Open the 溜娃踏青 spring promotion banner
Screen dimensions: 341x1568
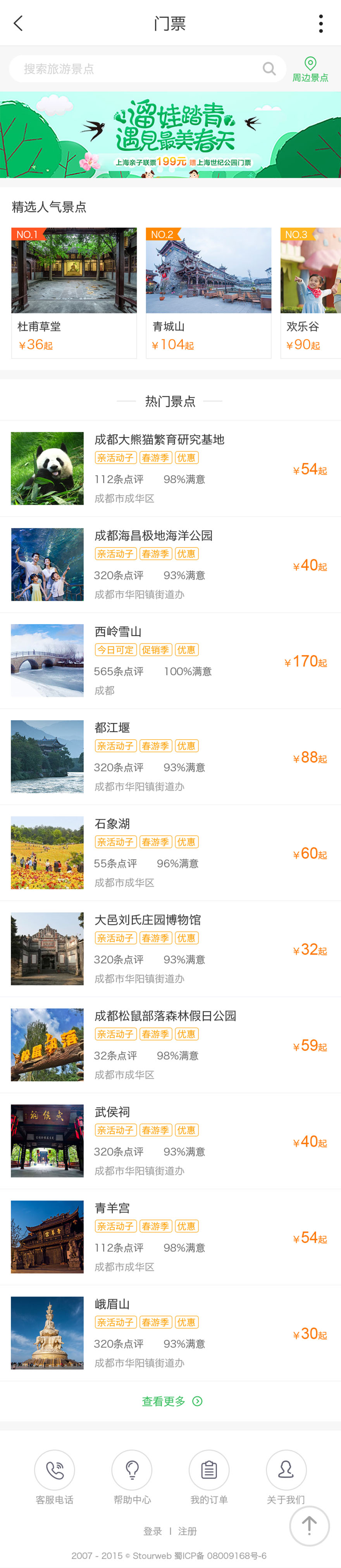click(x=170, y=135)
